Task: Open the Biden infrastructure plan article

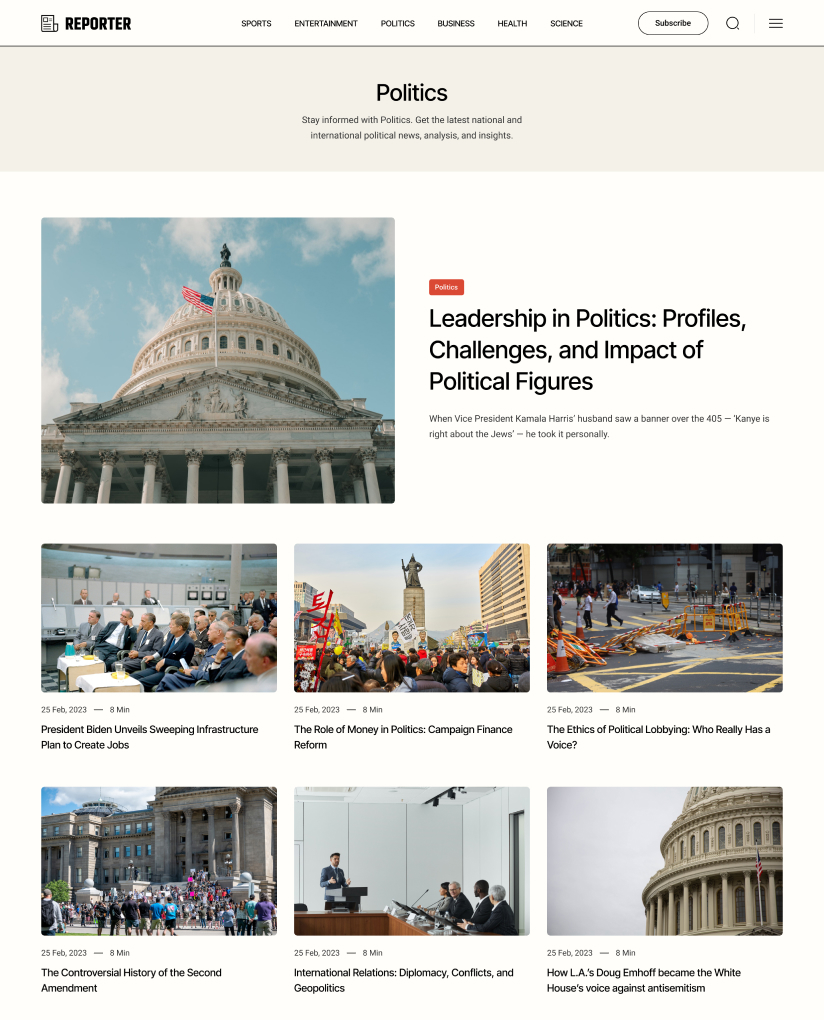Action: (x=149, y=737)
